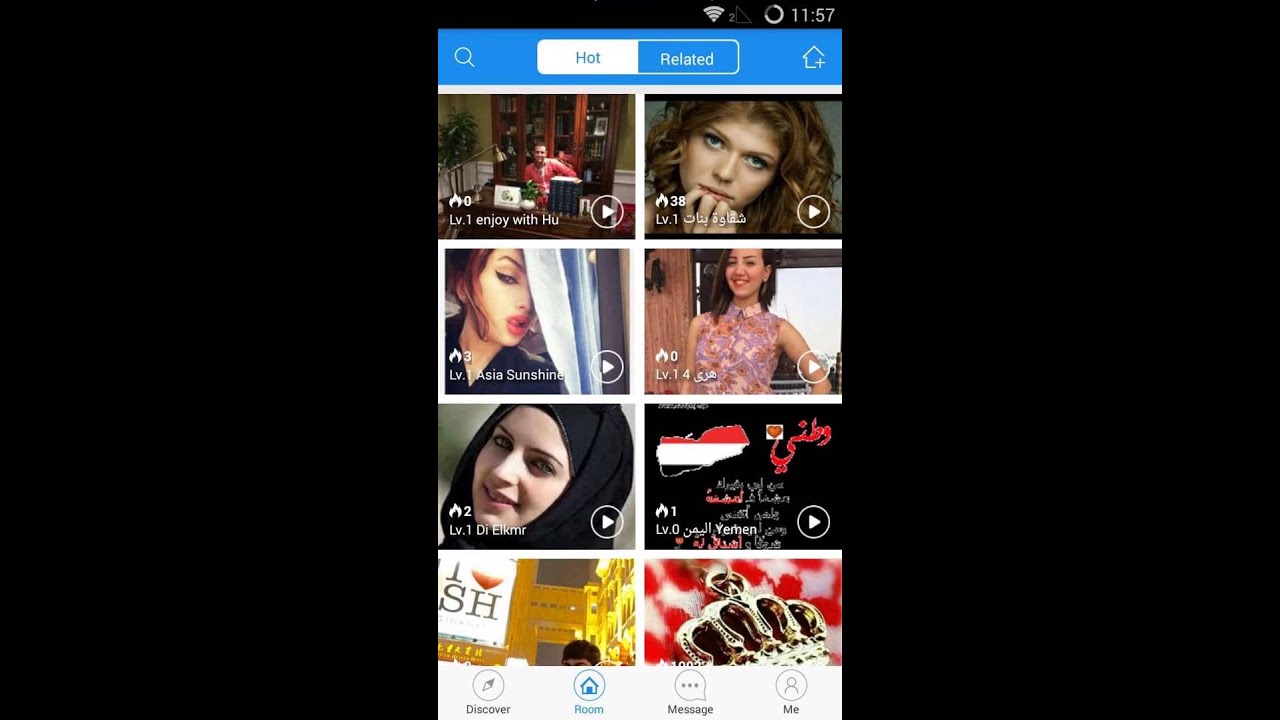The height and width of the screenshot is (720, 1280).
Task: Open the Yemen room tile
Action: click(x=742, y=475)
